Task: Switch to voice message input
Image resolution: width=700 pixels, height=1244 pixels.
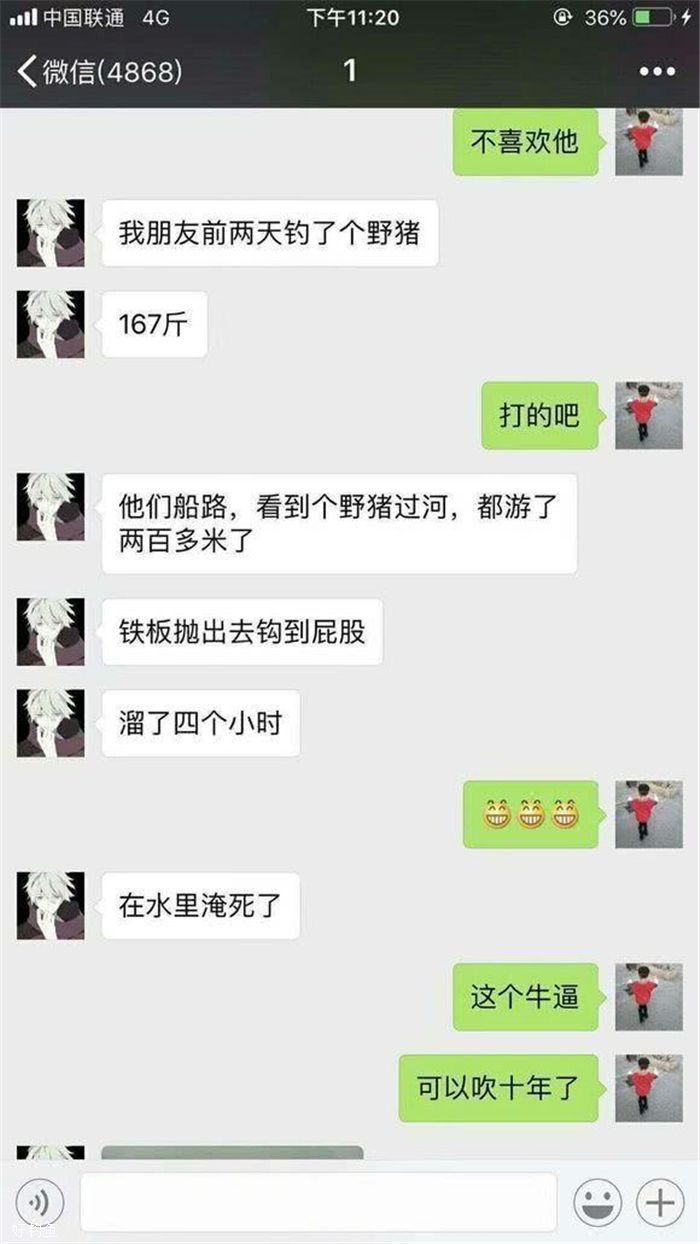Action: pos(39,1201)
